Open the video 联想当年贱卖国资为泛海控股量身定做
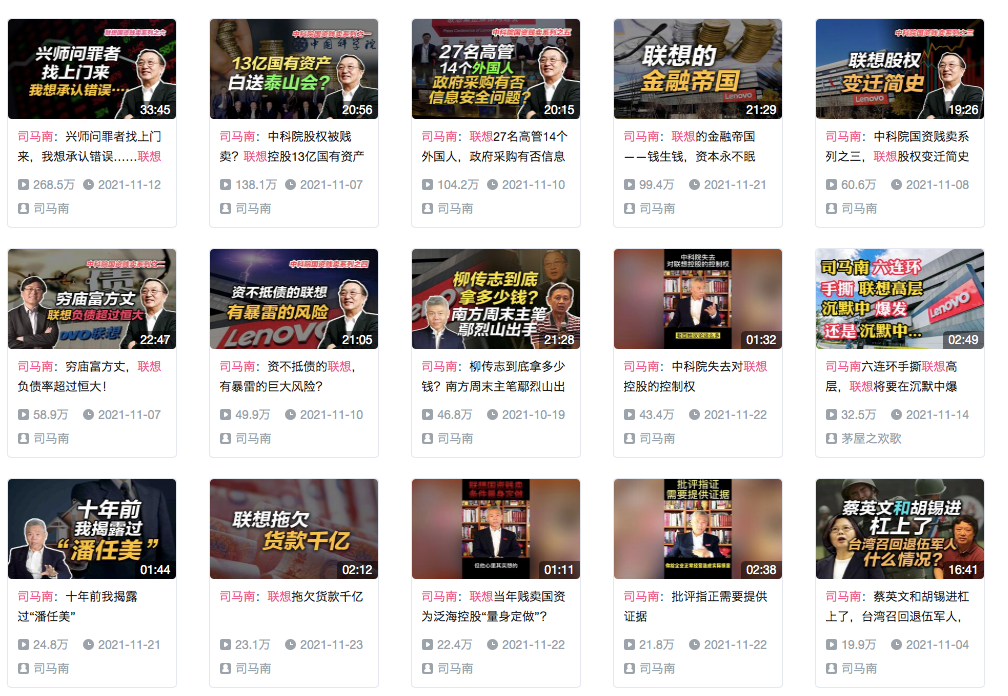The image size is (1008, 696). 496,529
